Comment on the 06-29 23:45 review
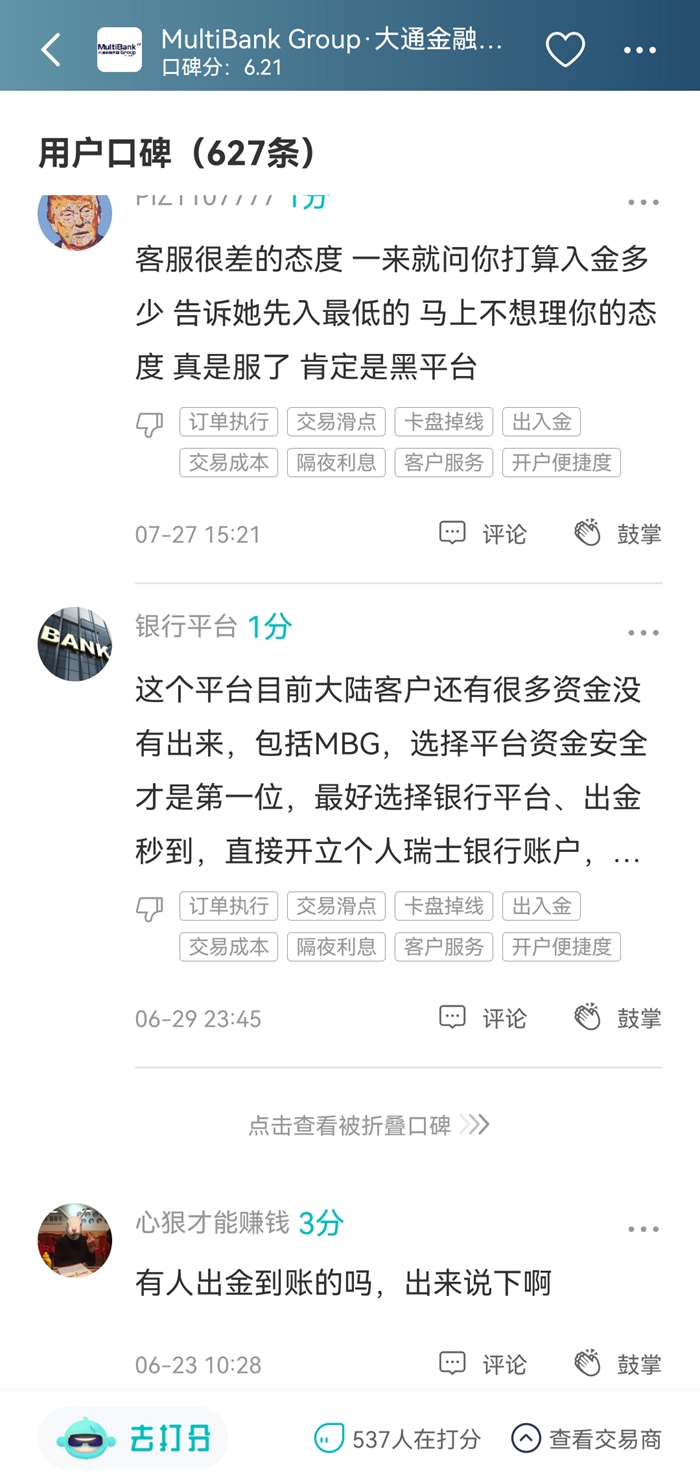Image resolution: width=700 pixels, height=1484 pixels. point(483,1018)
